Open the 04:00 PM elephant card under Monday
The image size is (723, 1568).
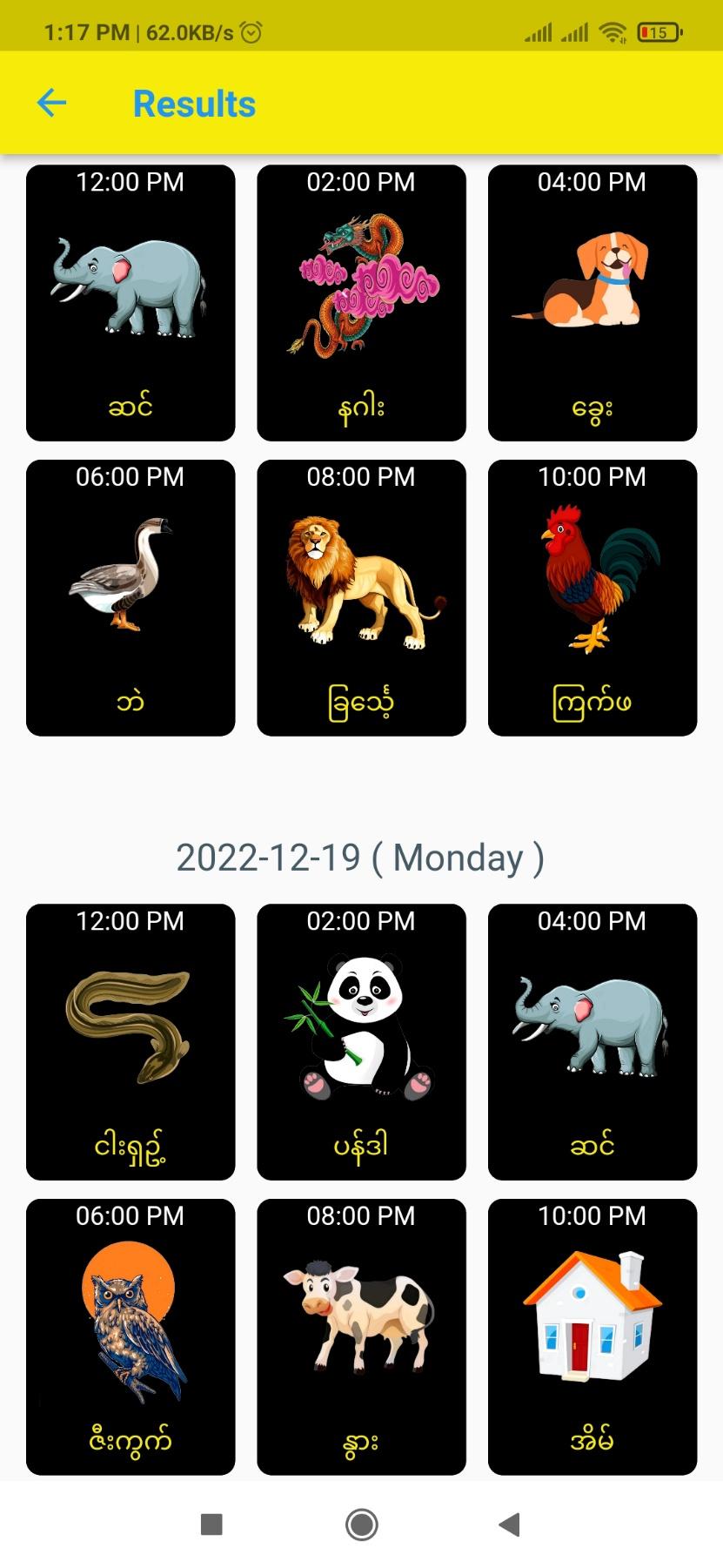click(592, 1042)
